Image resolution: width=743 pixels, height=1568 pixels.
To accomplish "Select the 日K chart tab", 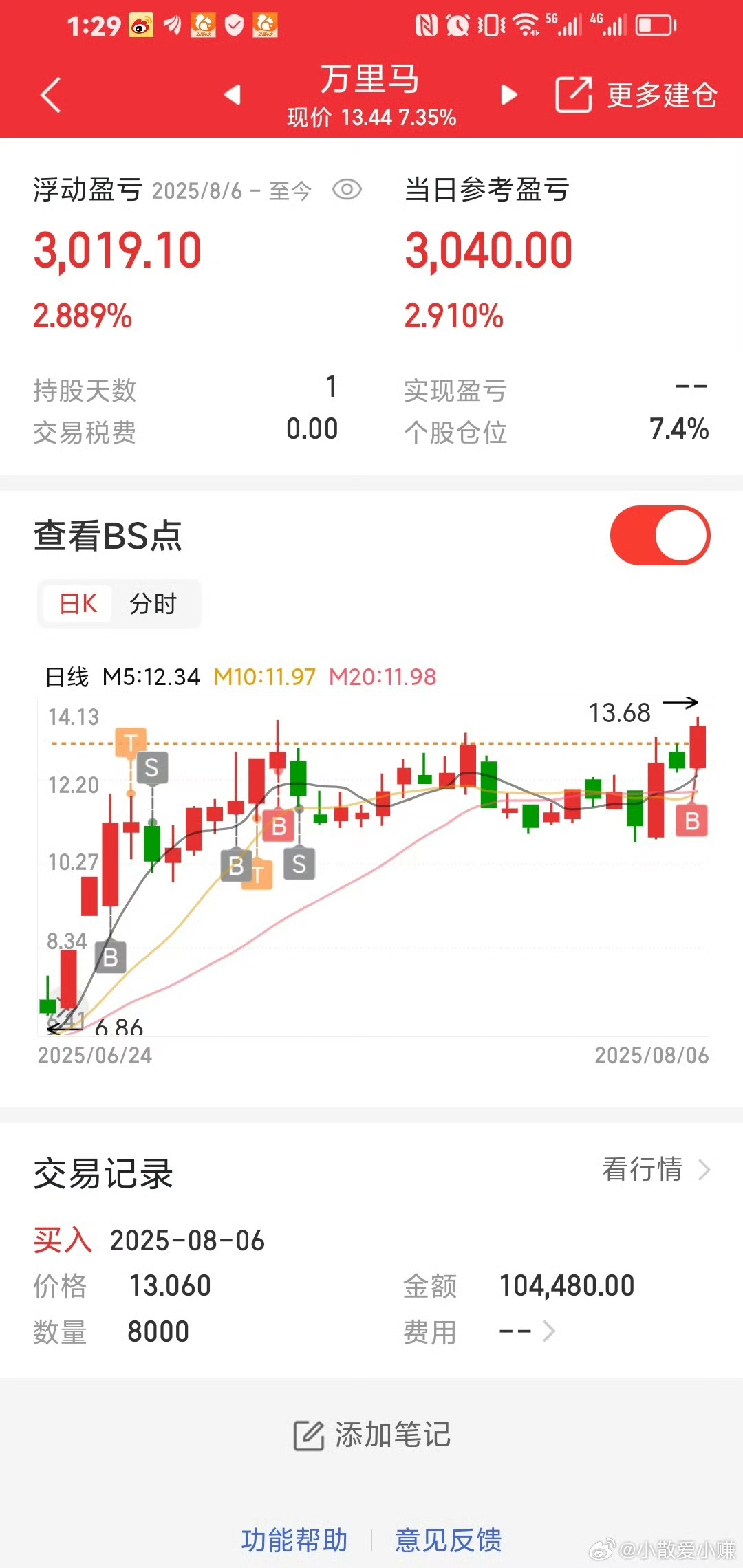I will click(78, 604).
